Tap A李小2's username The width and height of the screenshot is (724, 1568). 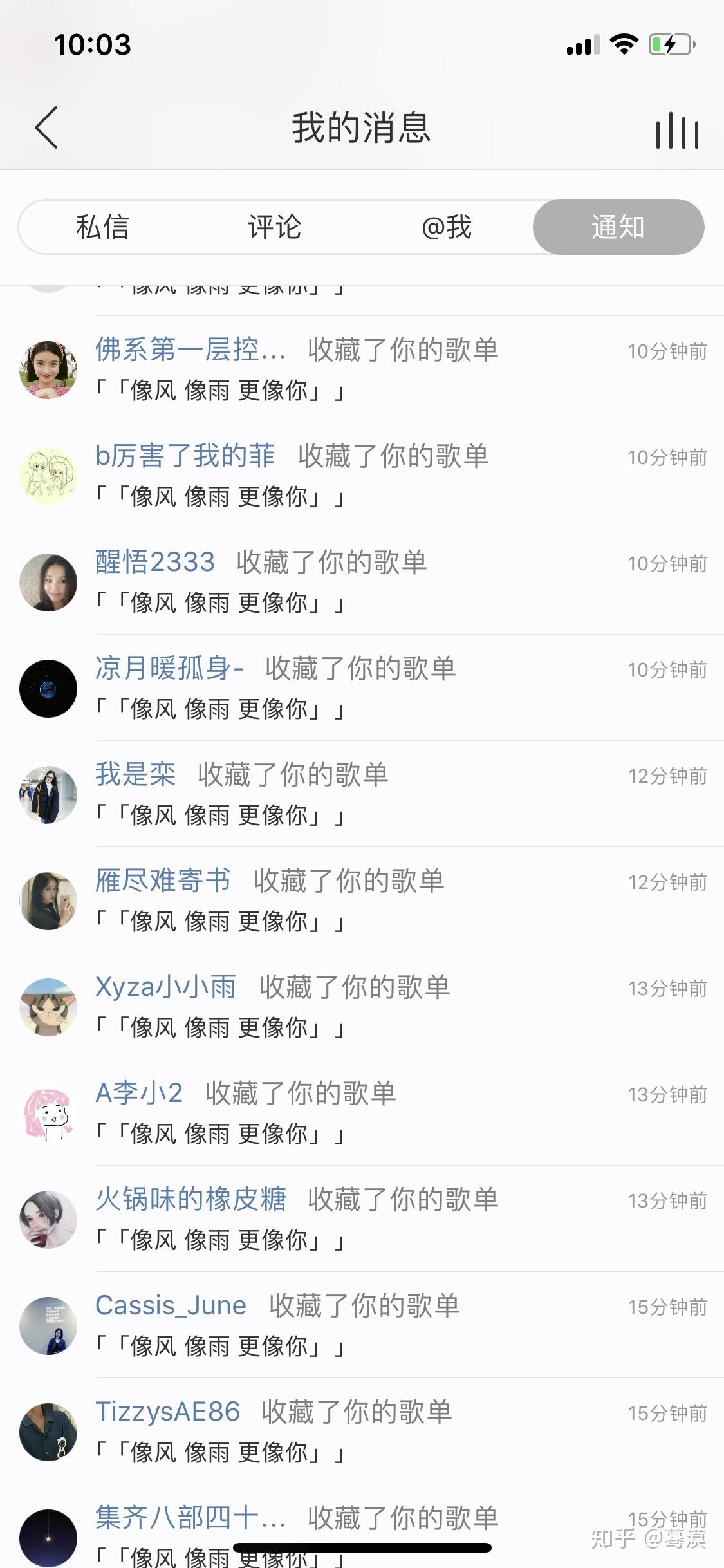click(x=139, y=1093)
